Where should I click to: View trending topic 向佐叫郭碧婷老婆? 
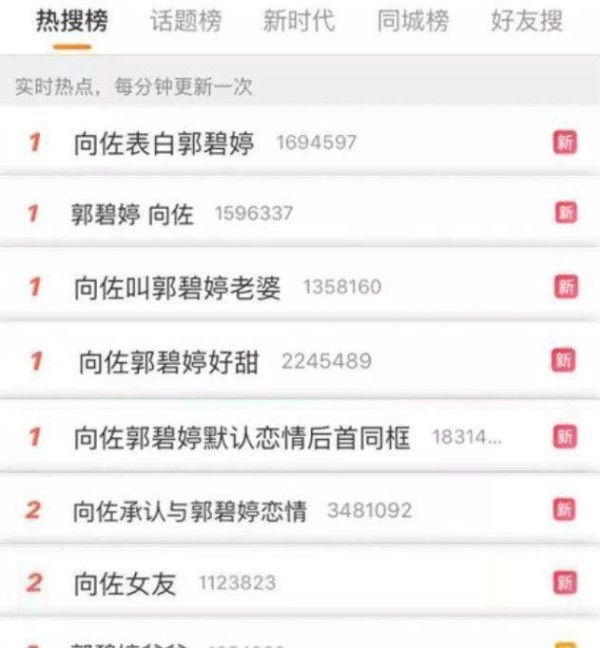[177, 288]
